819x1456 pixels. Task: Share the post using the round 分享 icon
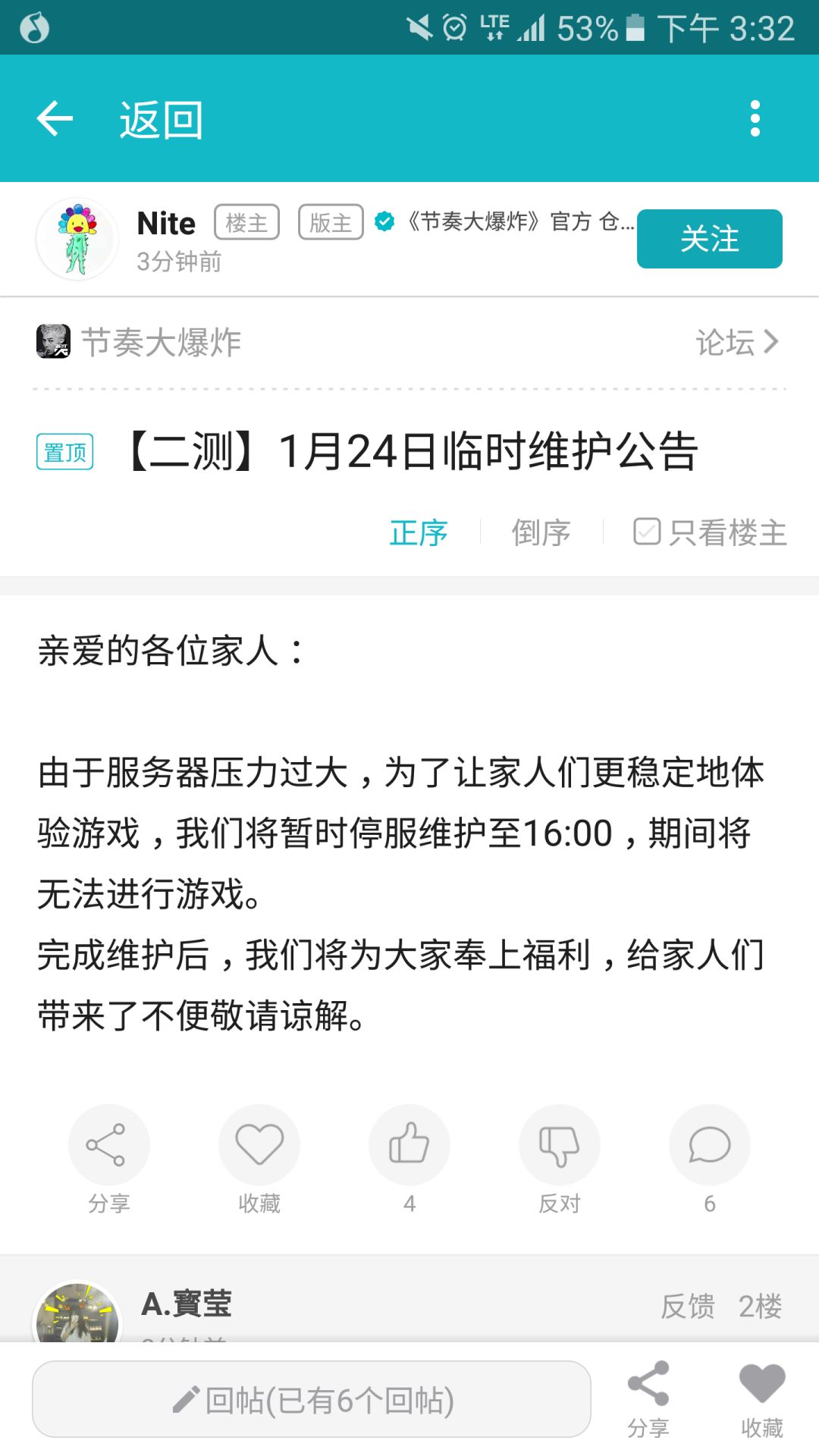click(109, 1145)
